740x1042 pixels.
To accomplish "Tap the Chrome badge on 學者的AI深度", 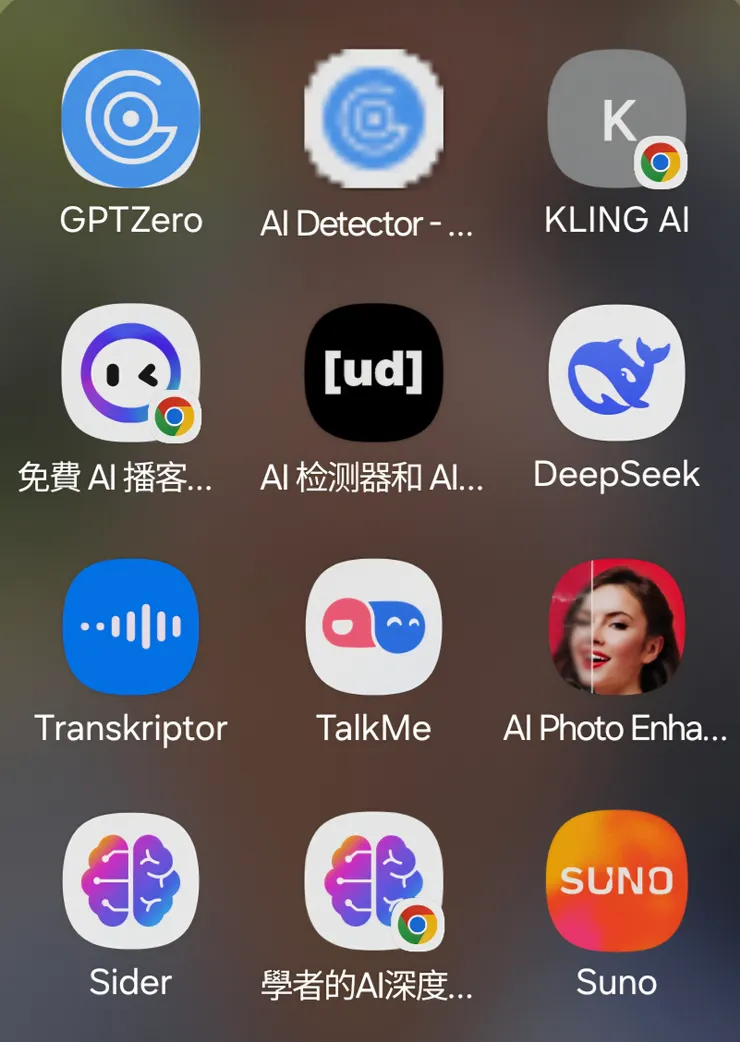I will [420, 925].
